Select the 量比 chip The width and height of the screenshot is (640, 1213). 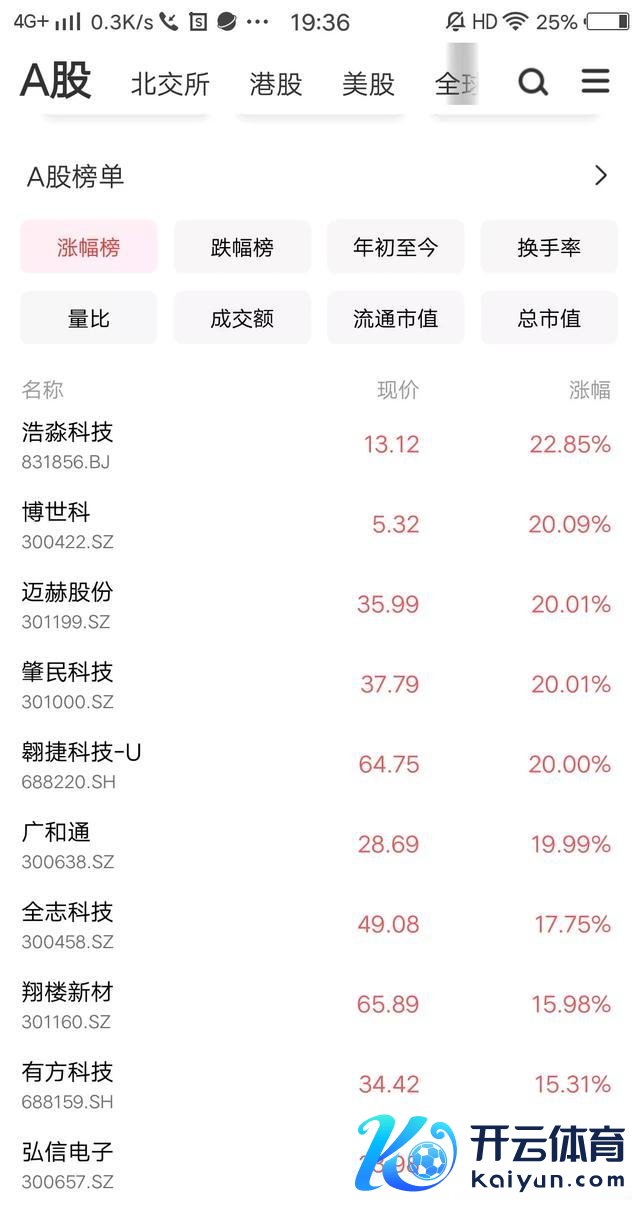coord(89,318)
